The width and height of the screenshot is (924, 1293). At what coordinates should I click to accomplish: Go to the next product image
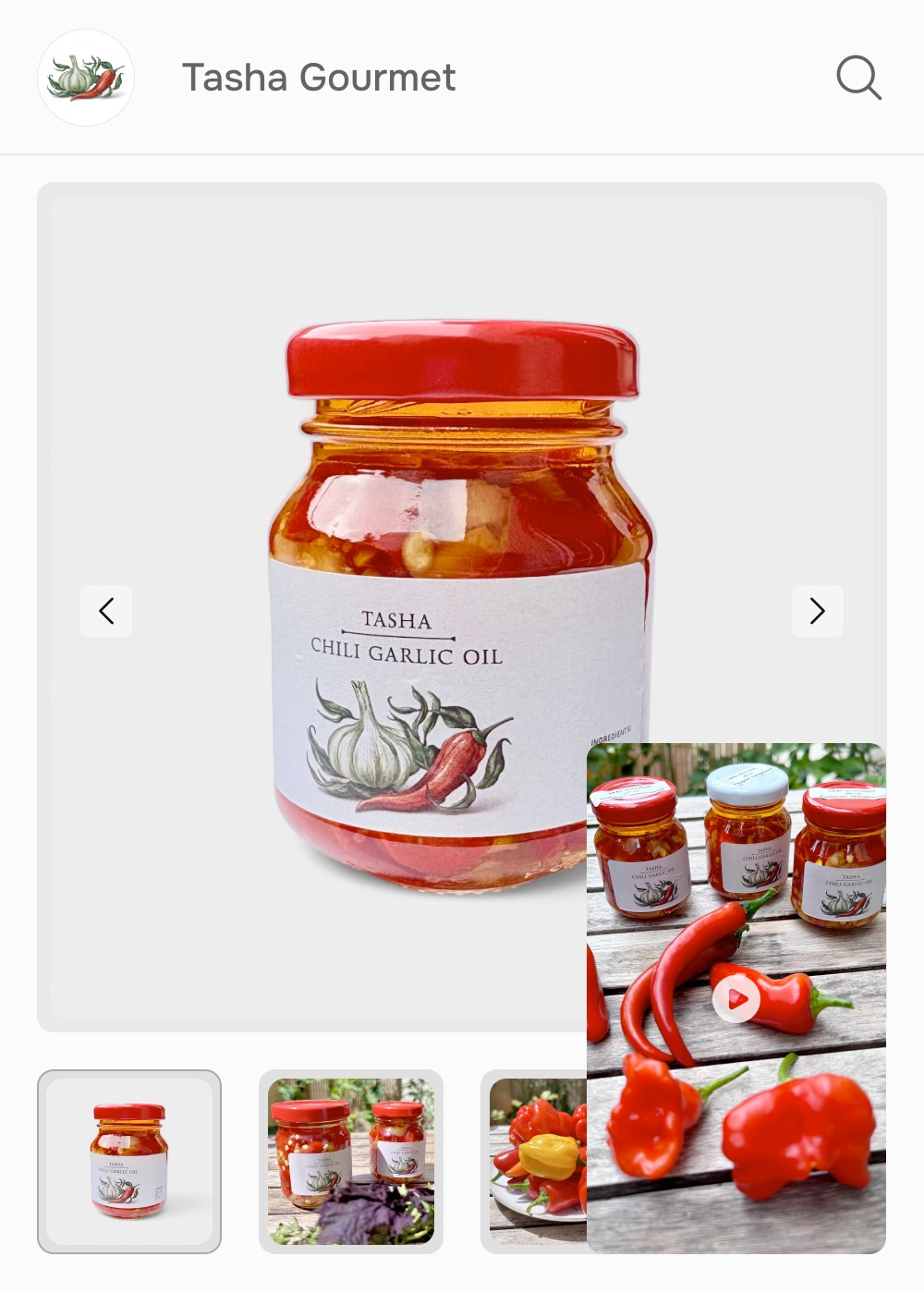pyautogui.click(x=817, y=611)
